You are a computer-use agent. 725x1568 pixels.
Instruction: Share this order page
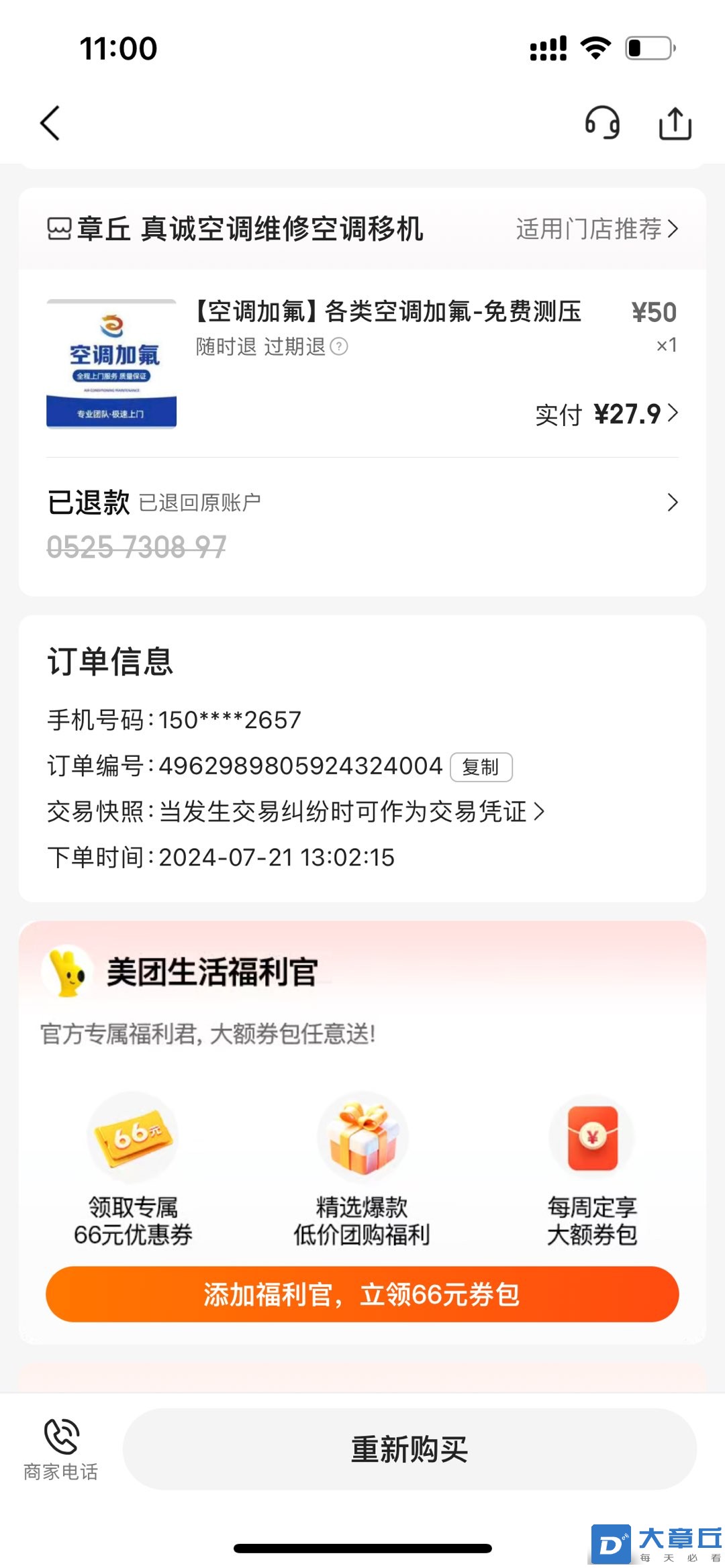tap(675, 123)
